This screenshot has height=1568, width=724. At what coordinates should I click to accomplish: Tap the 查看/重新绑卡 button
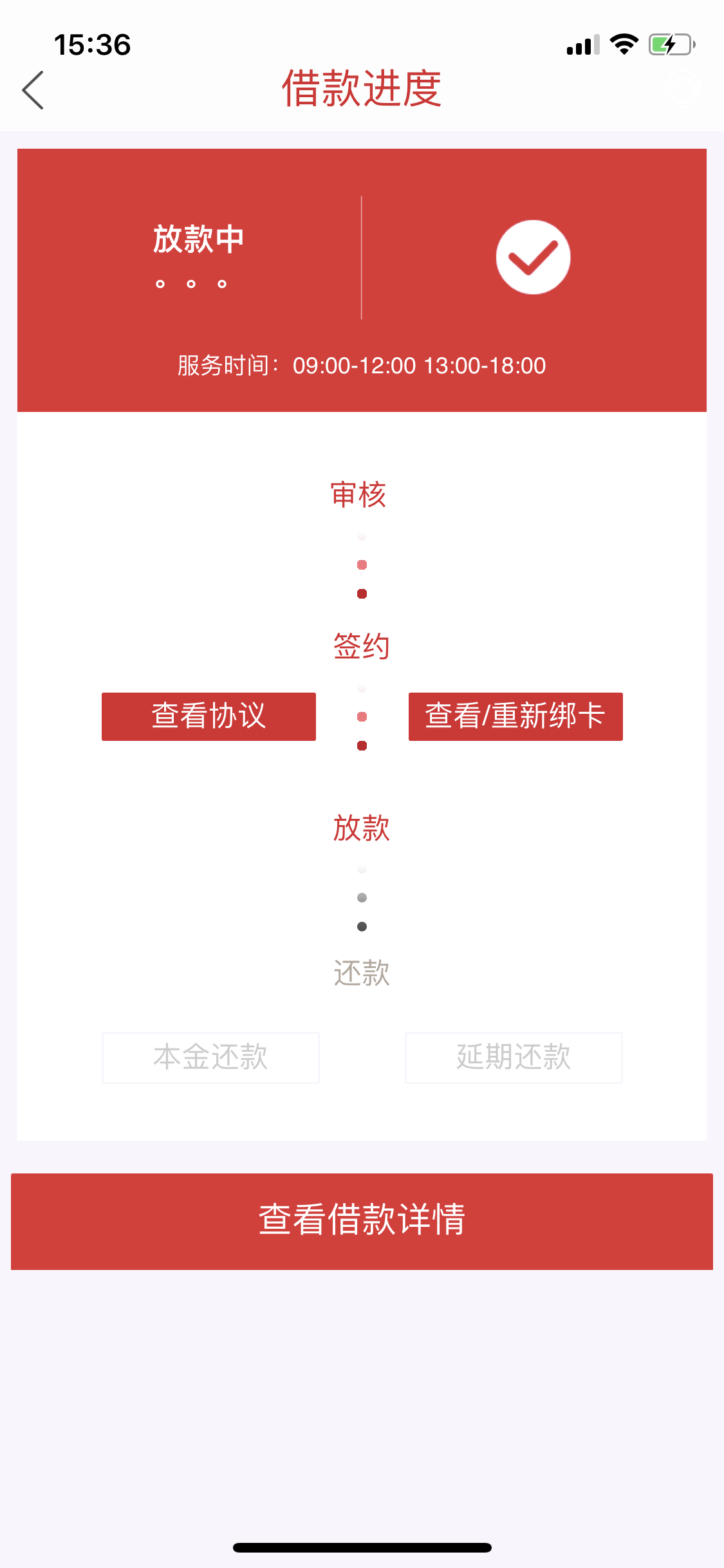click(515, 716)
